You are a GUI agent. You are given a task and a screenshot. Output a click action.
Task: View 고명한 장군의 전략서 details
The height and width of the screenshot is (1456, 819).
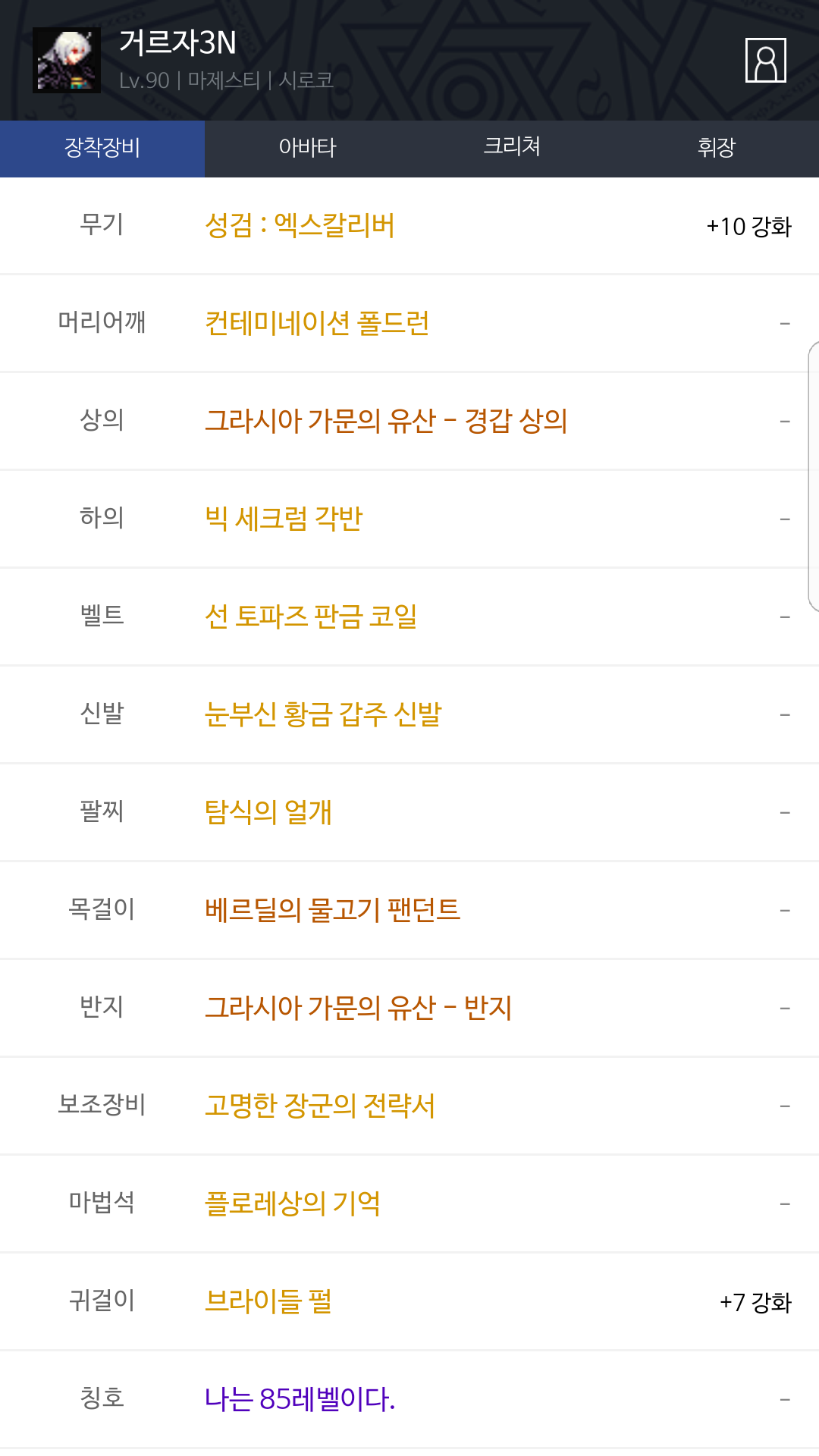[x=319, y=1106]
